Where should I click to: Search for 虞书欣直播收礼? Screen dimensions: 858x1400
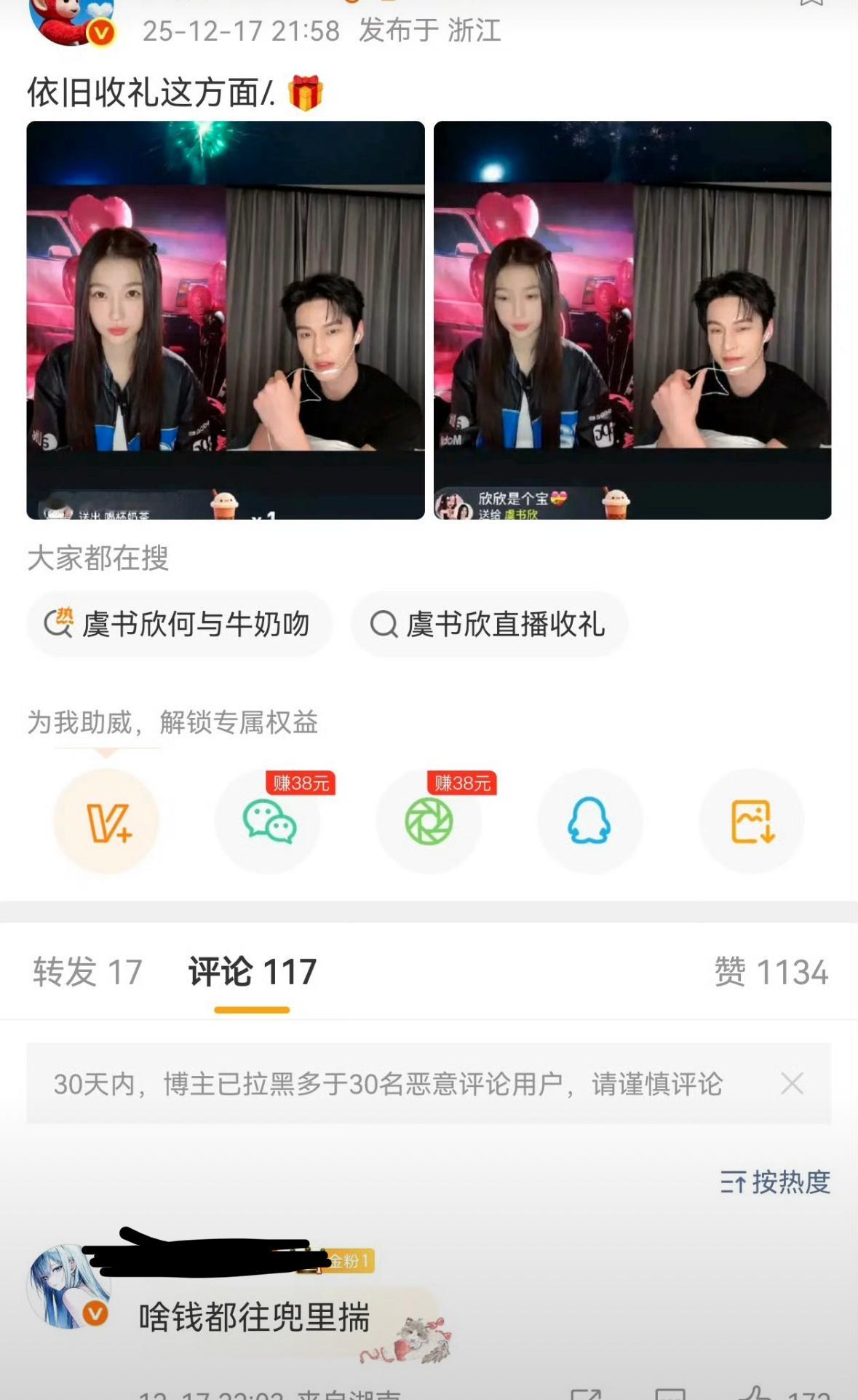pos(489,625)
